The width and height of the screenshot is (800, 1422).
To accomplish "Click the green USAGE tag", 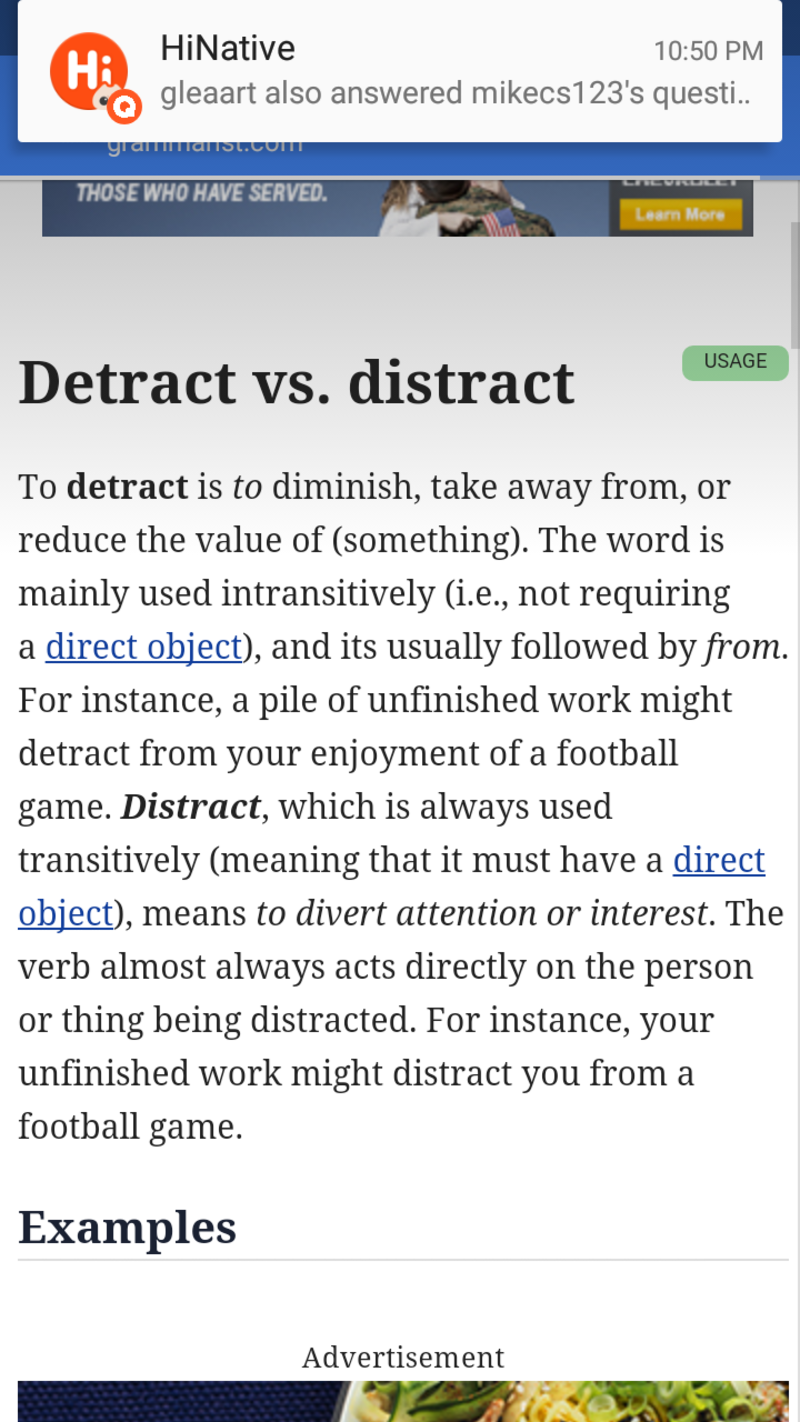I will pos(734,362).
